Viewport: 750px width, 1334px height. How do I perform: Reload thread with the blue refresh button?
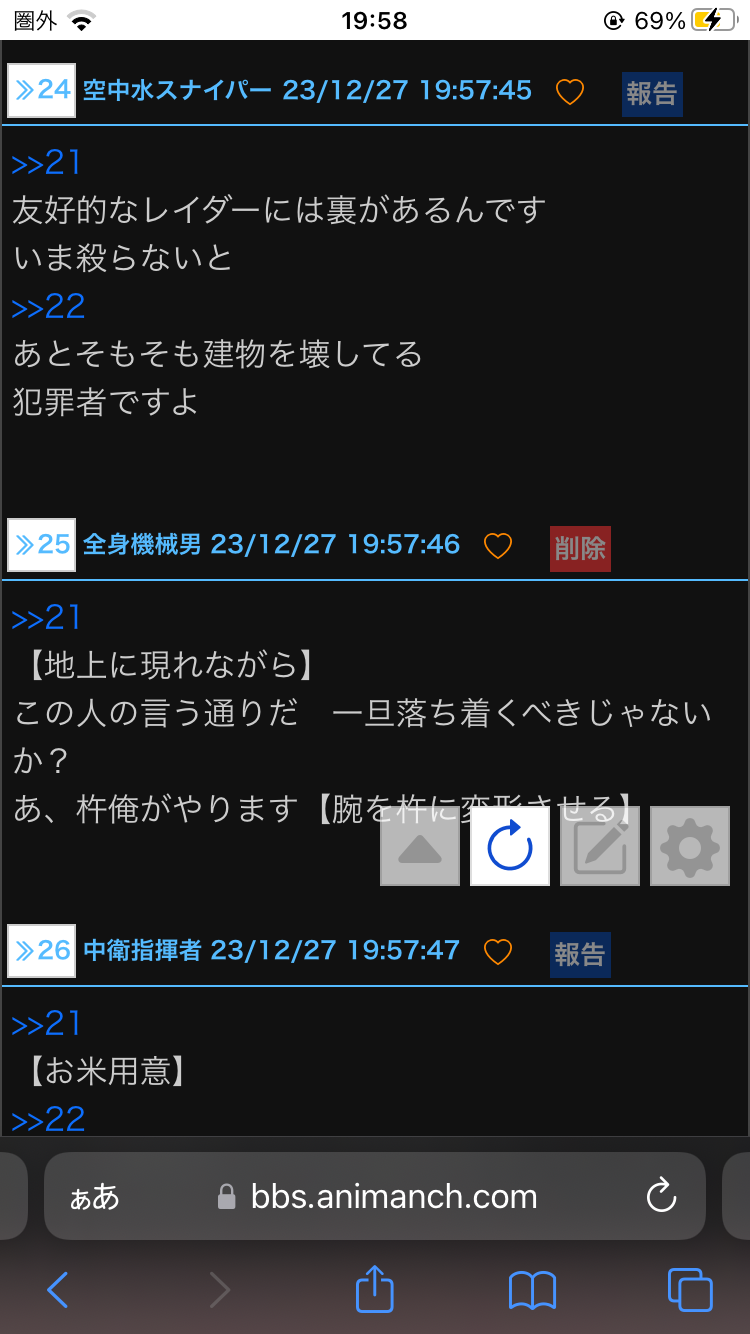(x=510, y=846)
